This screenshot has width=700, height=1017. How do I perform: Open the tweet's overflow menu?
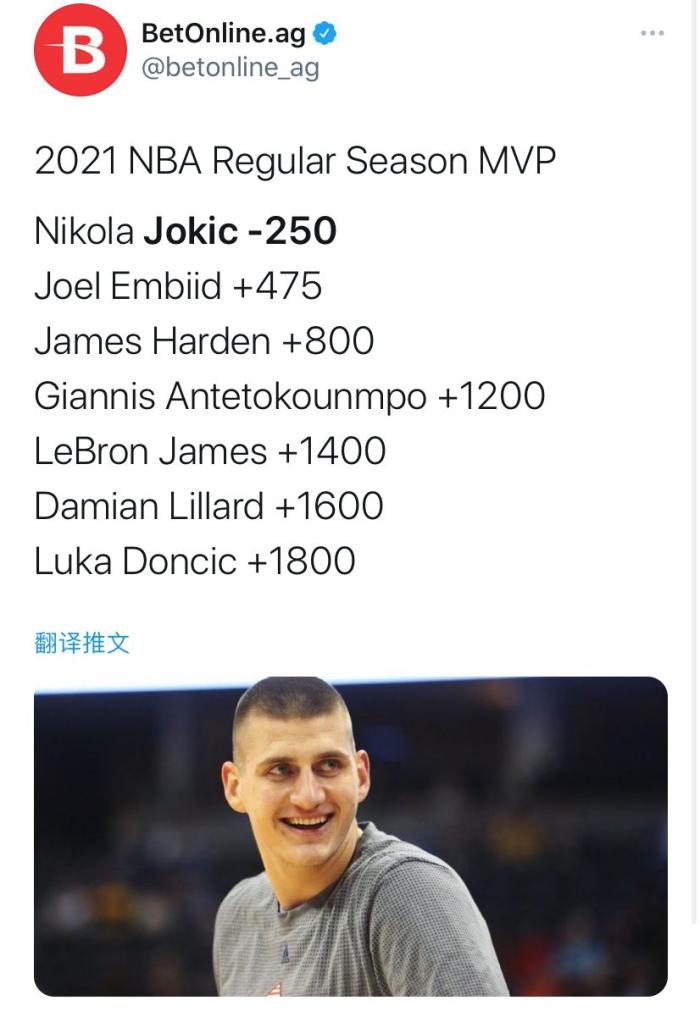point(652,33)
